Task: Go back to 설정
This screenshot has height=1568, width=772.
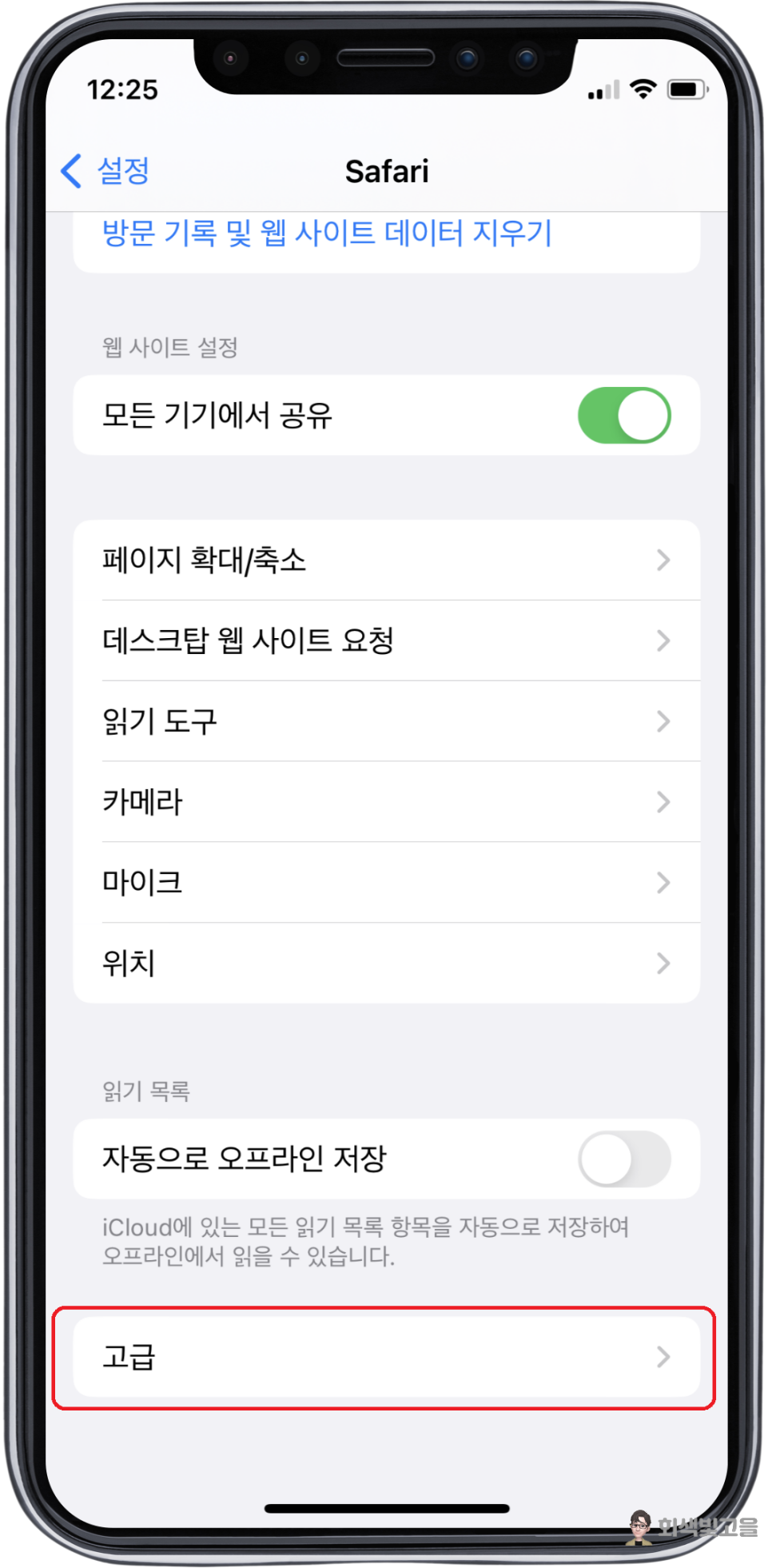Action: (x=105, y=170)
